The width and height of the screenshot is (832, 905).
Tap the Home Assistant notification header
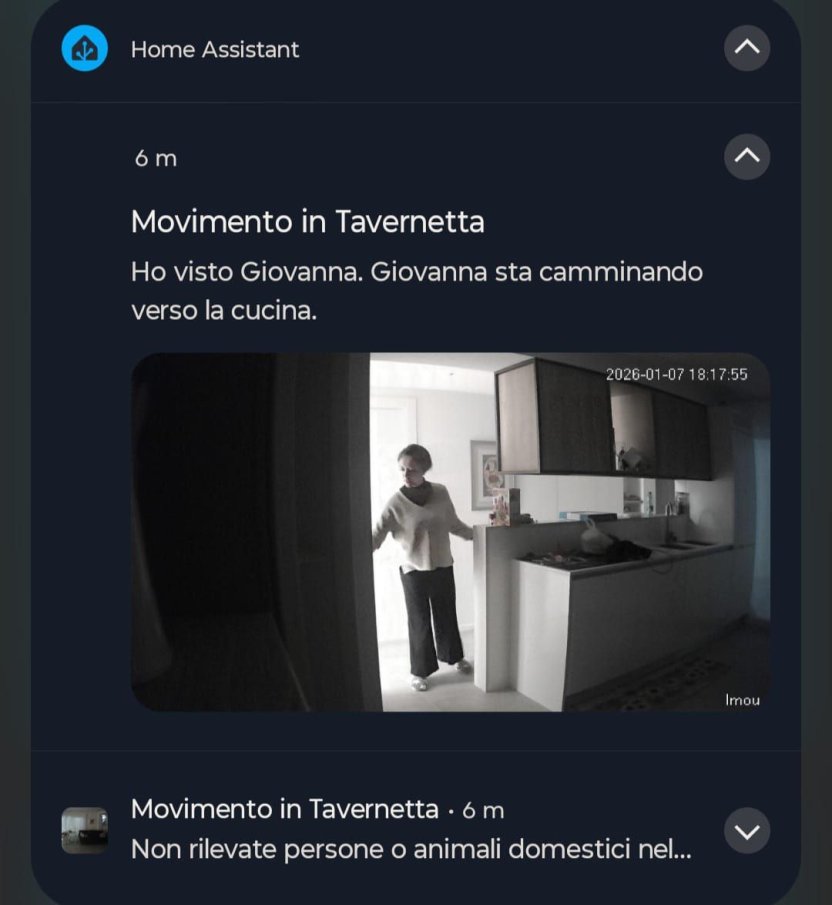click(216, 49)
